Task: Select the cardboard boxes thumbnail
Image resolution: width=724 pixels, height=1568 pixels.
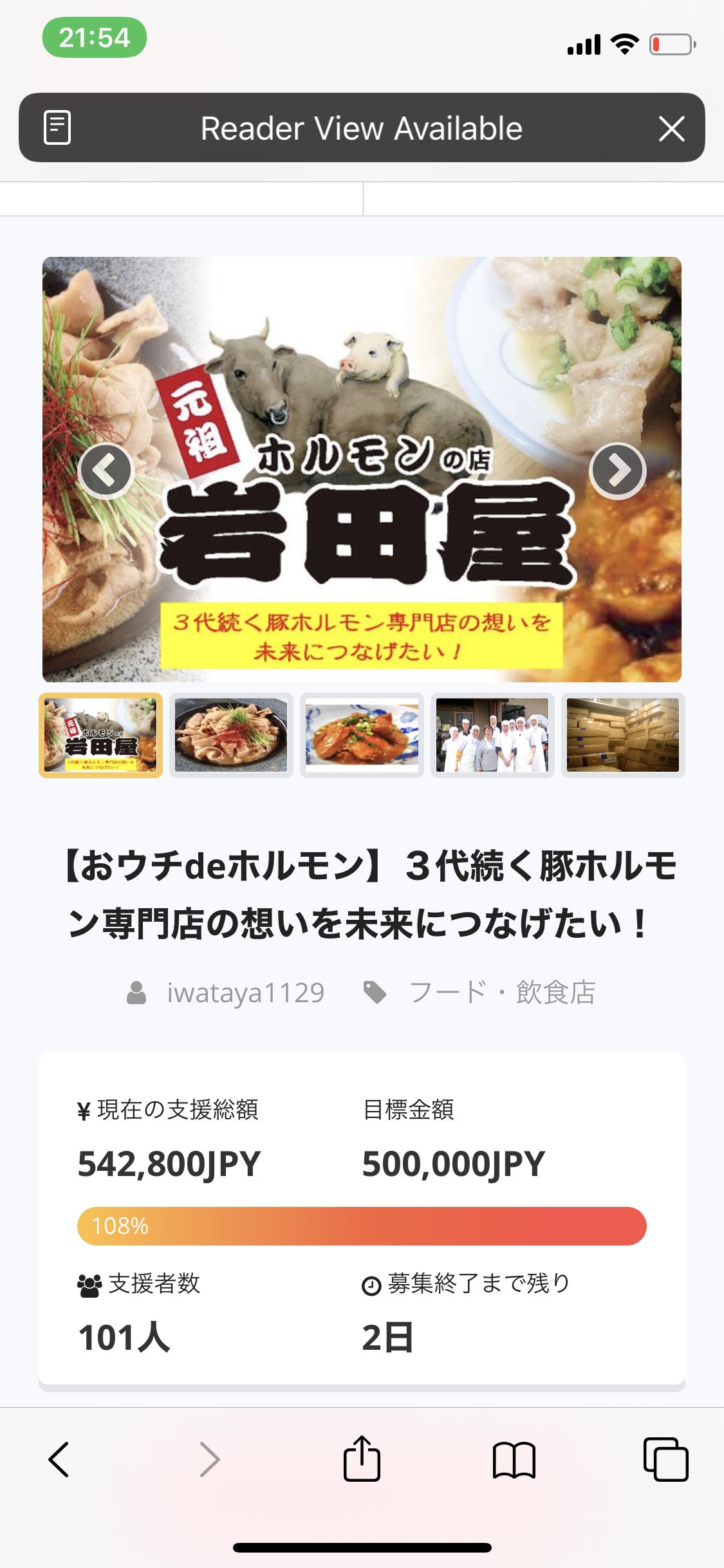Action: point(622,735)
